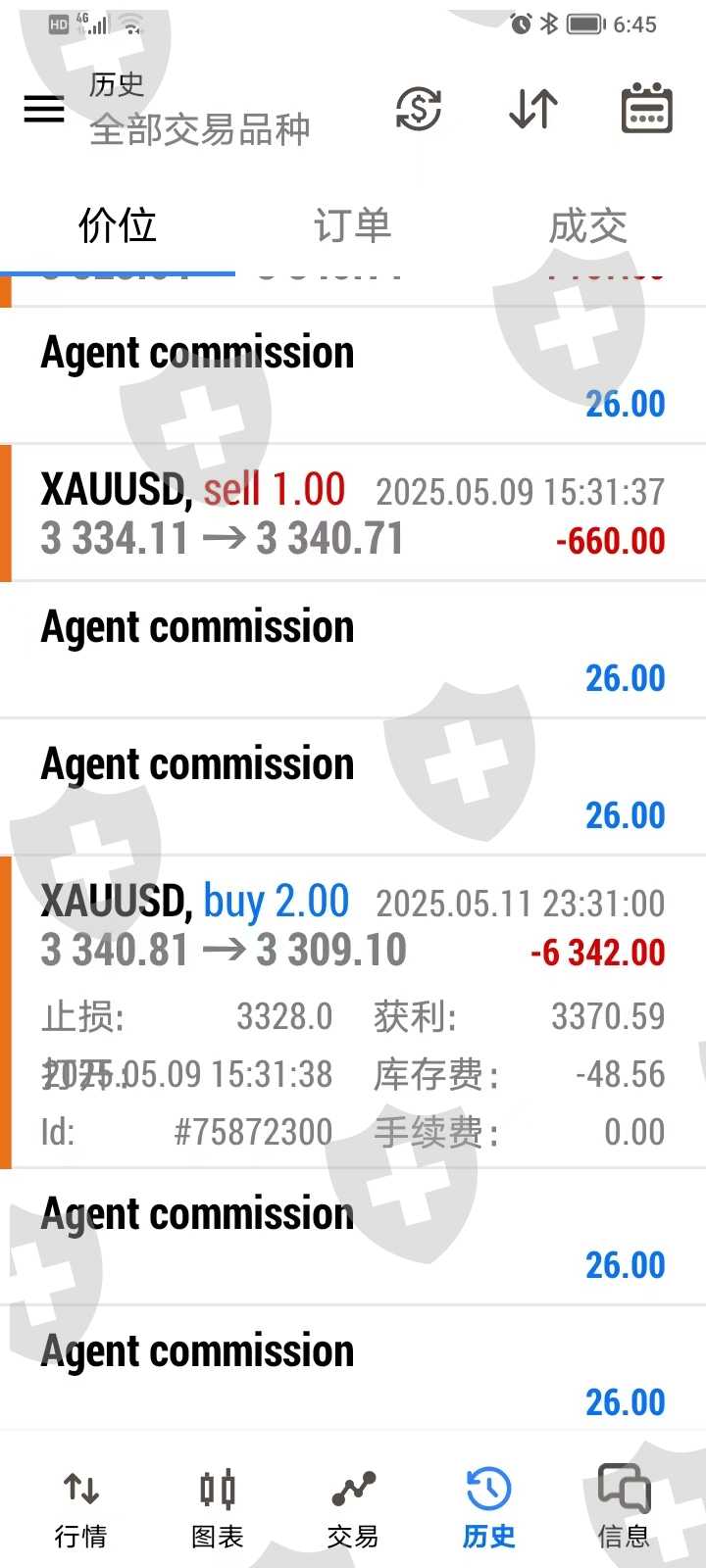Open the hamburger drawer menu
The image size is (706, 1568).
(44, 109)
